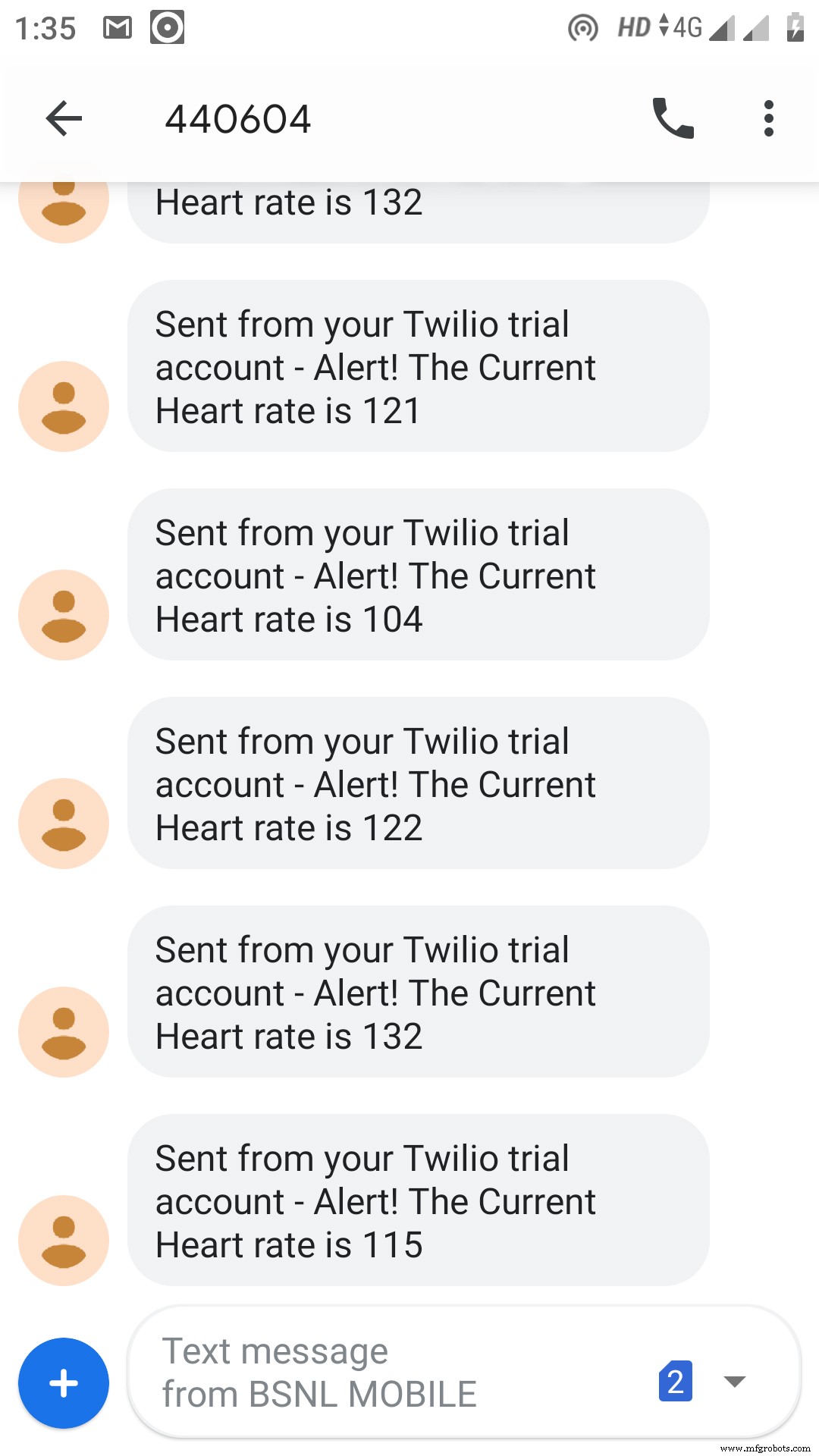Tap the message with heart rate 115

tap(418, 1200)
